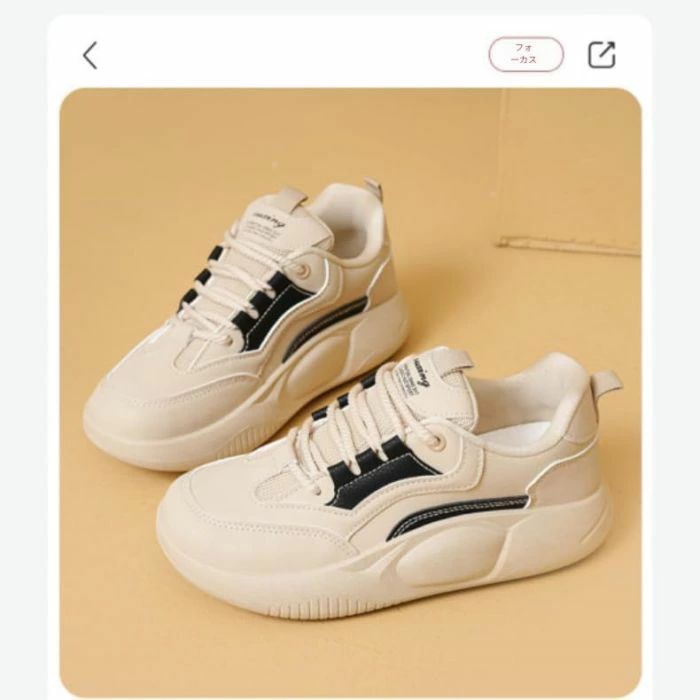Viewport: 700px width, 700px height.
Task: Tap the フォーカス button
Action: 526,54
